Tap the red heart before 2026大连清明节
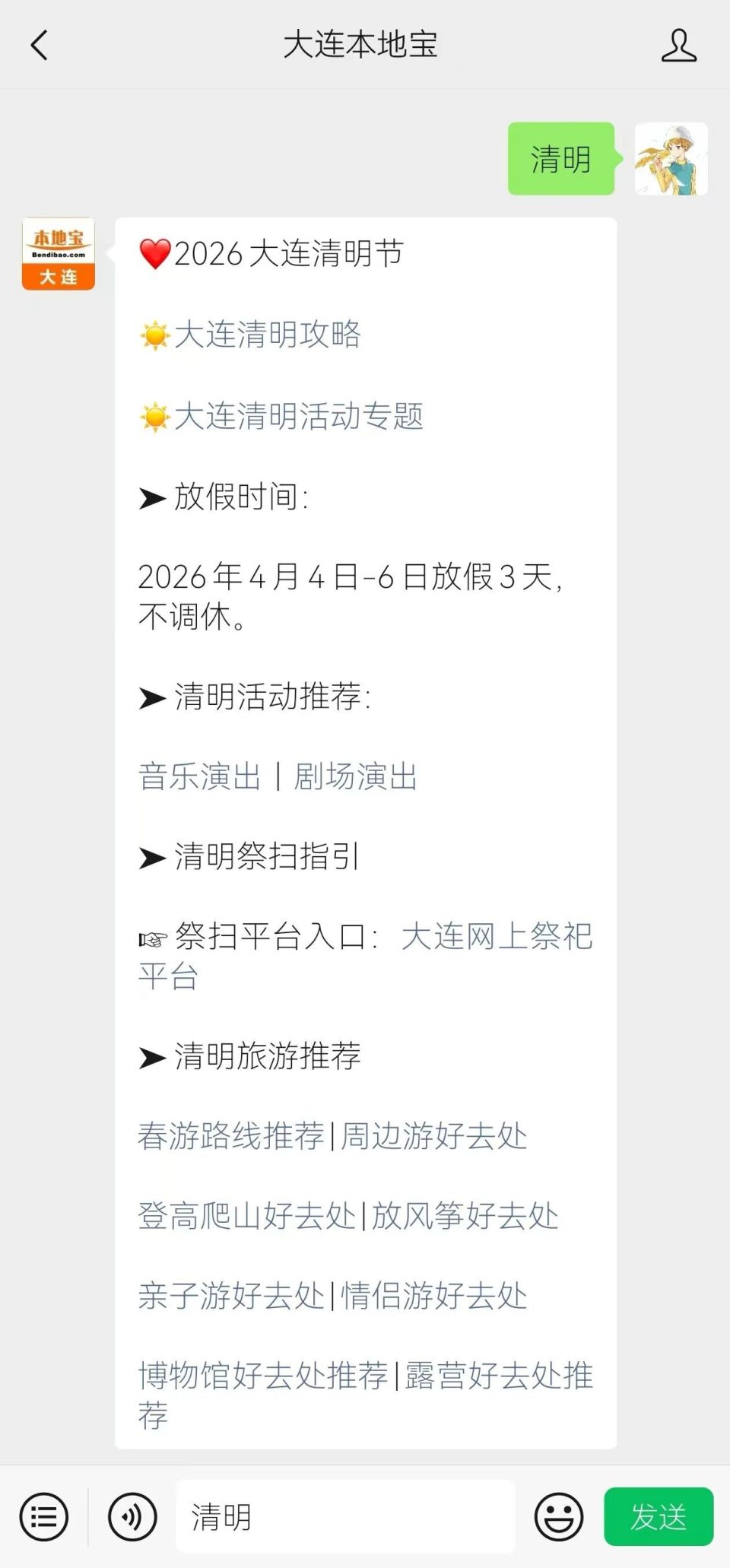Screen dimensions: 730x1568 153,255
